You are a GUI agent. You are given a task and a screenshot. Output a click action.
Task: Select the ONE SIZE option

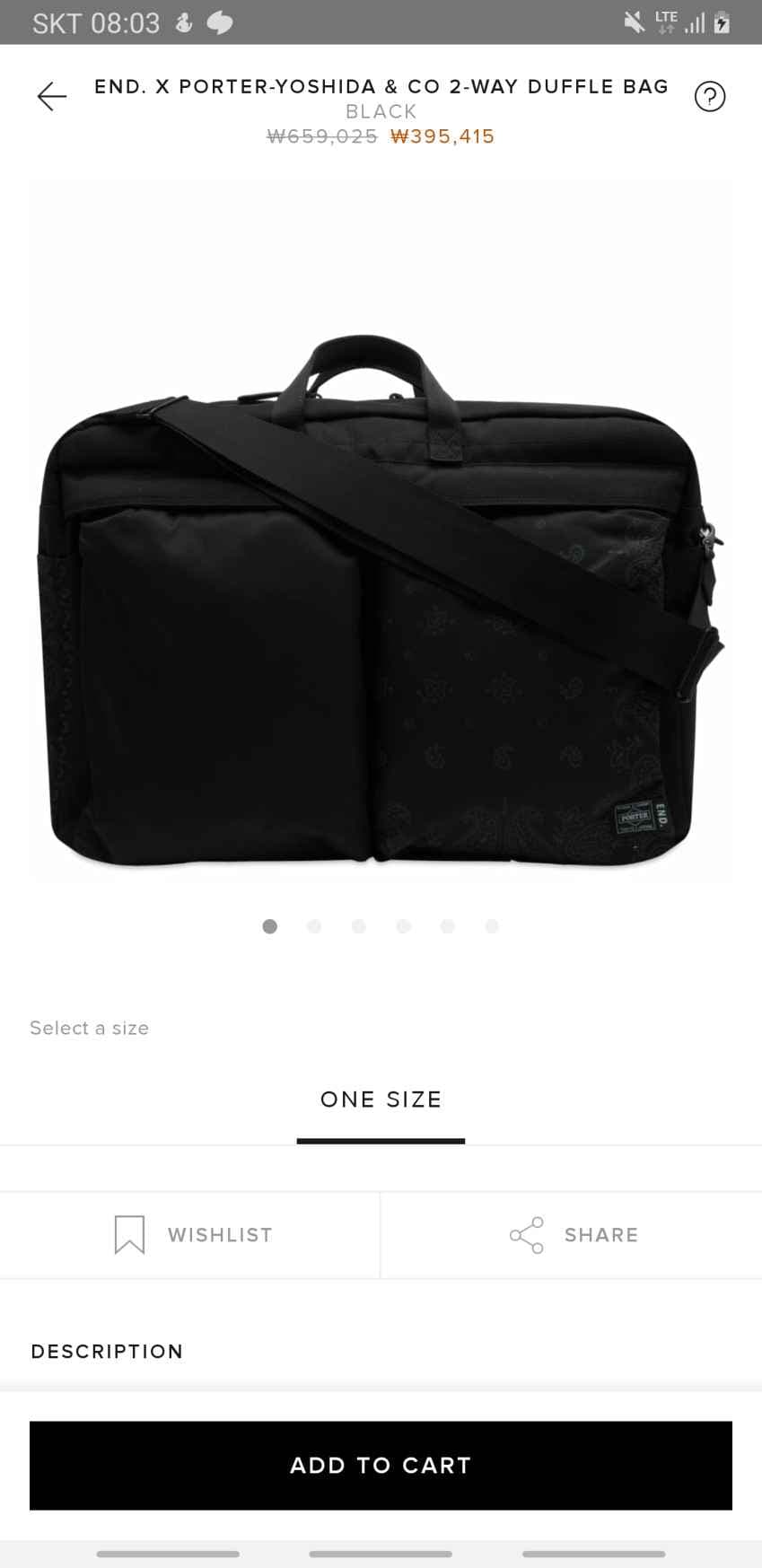(381, 1099)
